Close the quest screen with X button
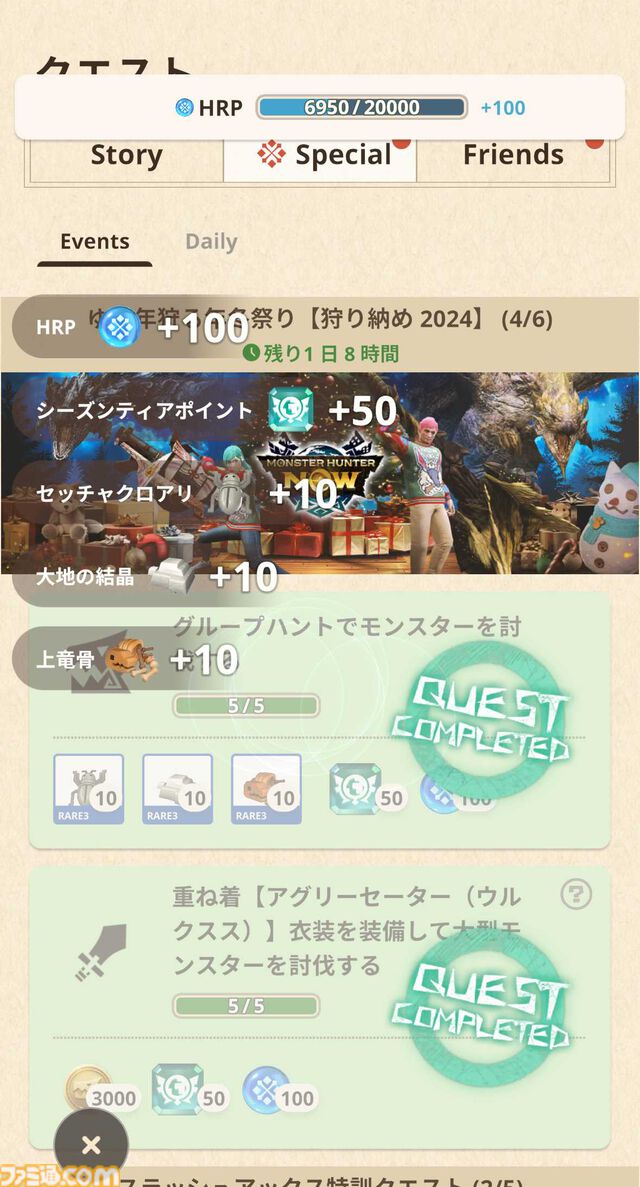This screenshot has height=1187, width=640. pos(91,1145)
